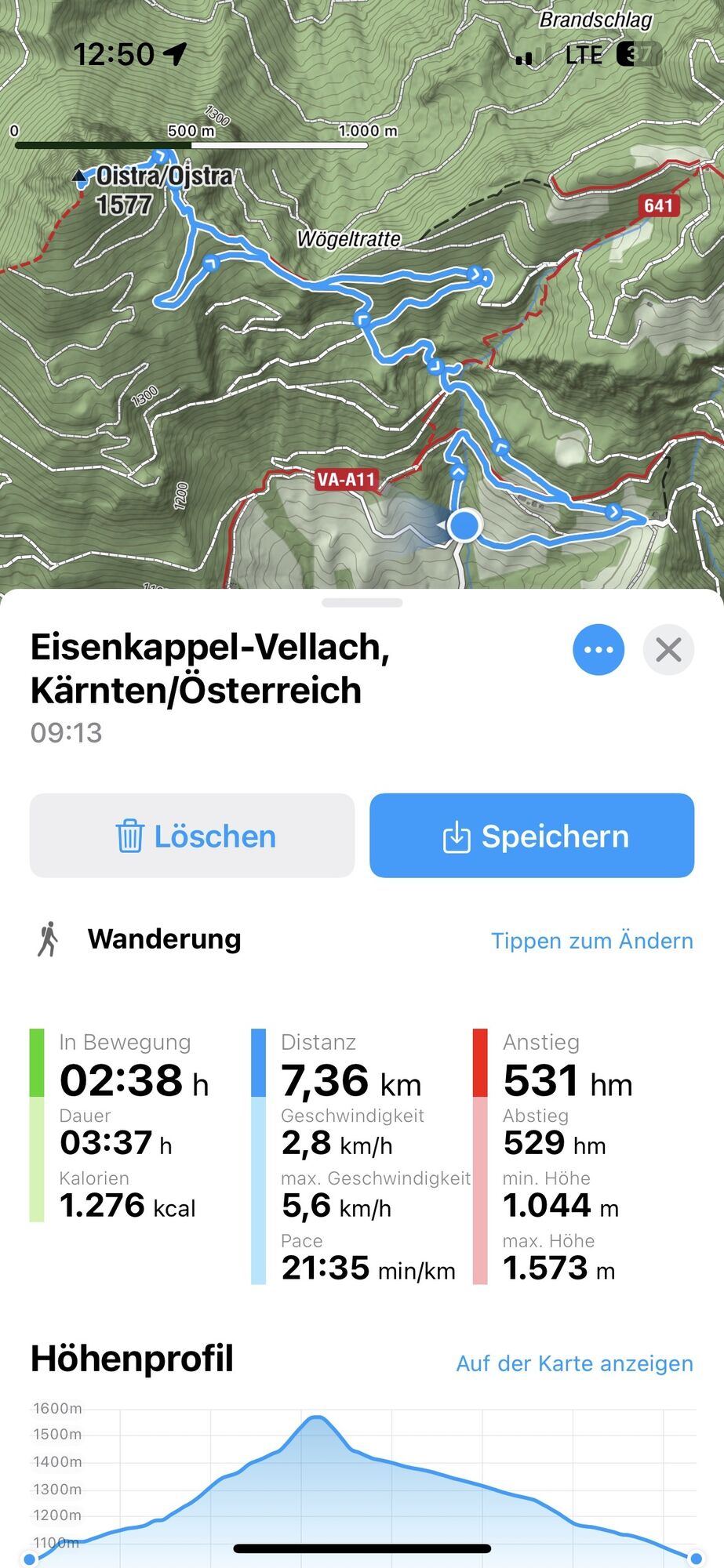Tap the sheet's drag handle
Screen dimensions: 724x1568
(x=362, y=603)
